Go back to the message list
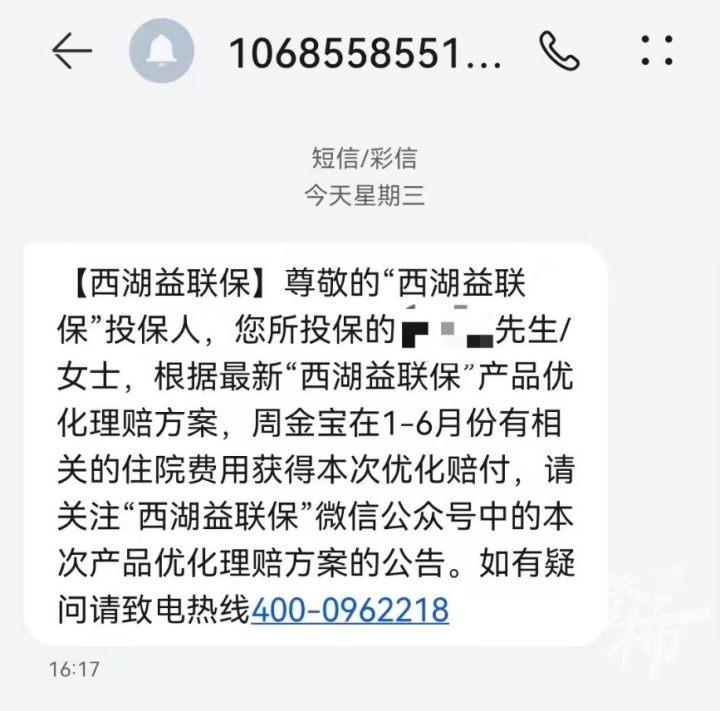This screenshot has height=711, width=720. tap(71, 50)
